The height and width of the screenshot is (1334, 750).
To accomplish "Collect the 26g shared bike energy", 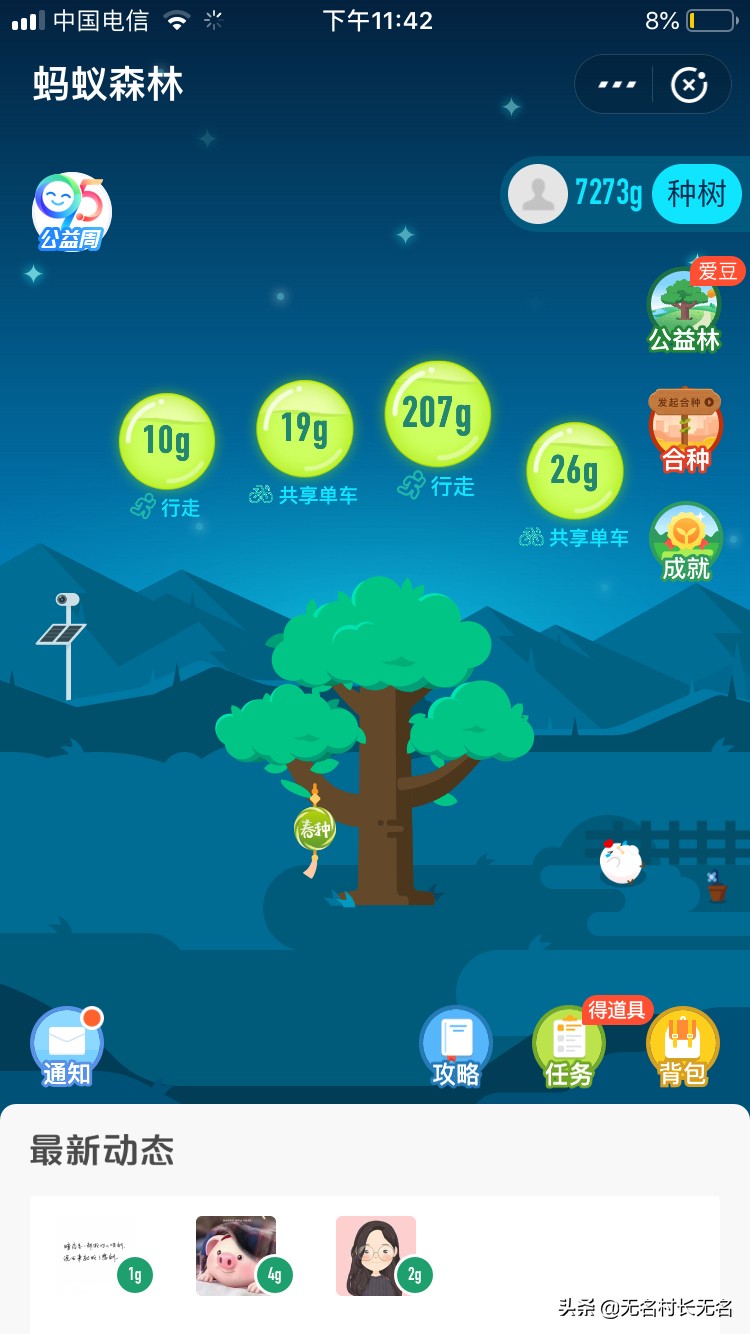I will click(575, 471).
